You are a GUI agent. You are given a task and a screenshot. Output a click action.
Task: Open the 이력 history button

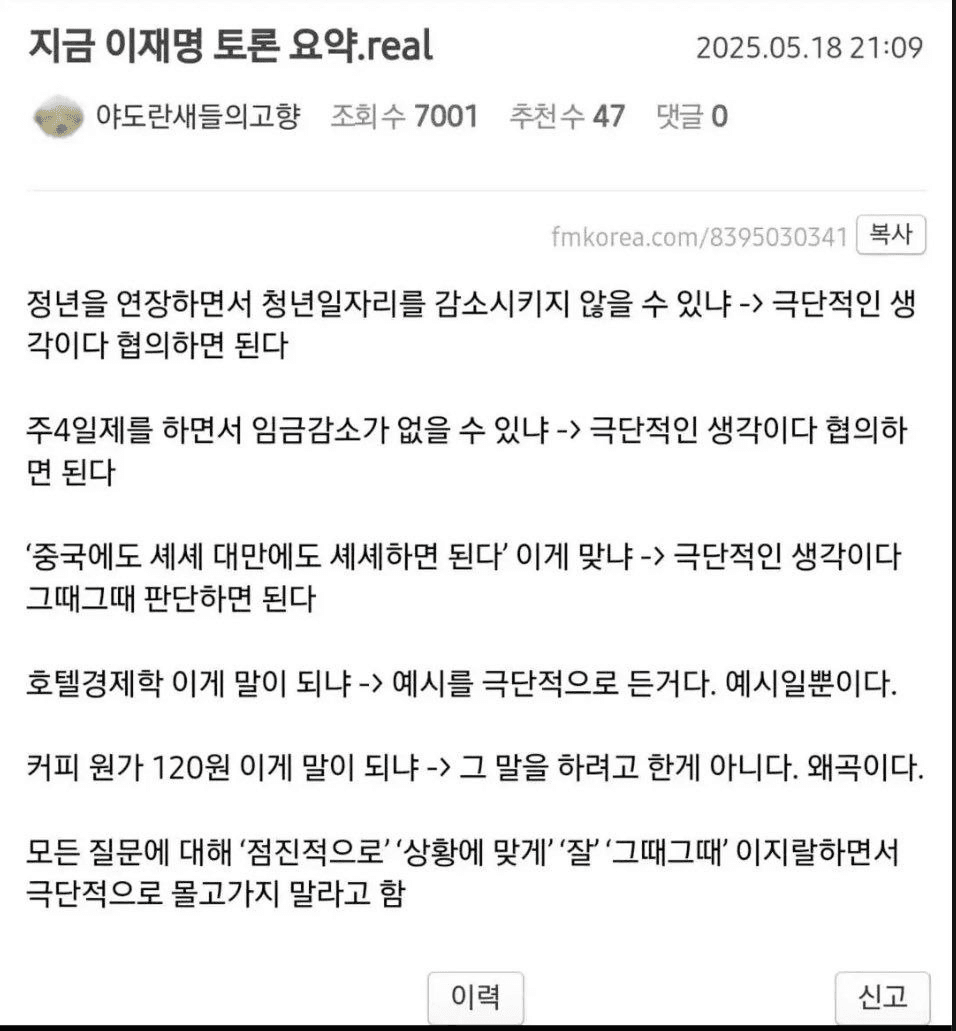(x=476, y=996)
